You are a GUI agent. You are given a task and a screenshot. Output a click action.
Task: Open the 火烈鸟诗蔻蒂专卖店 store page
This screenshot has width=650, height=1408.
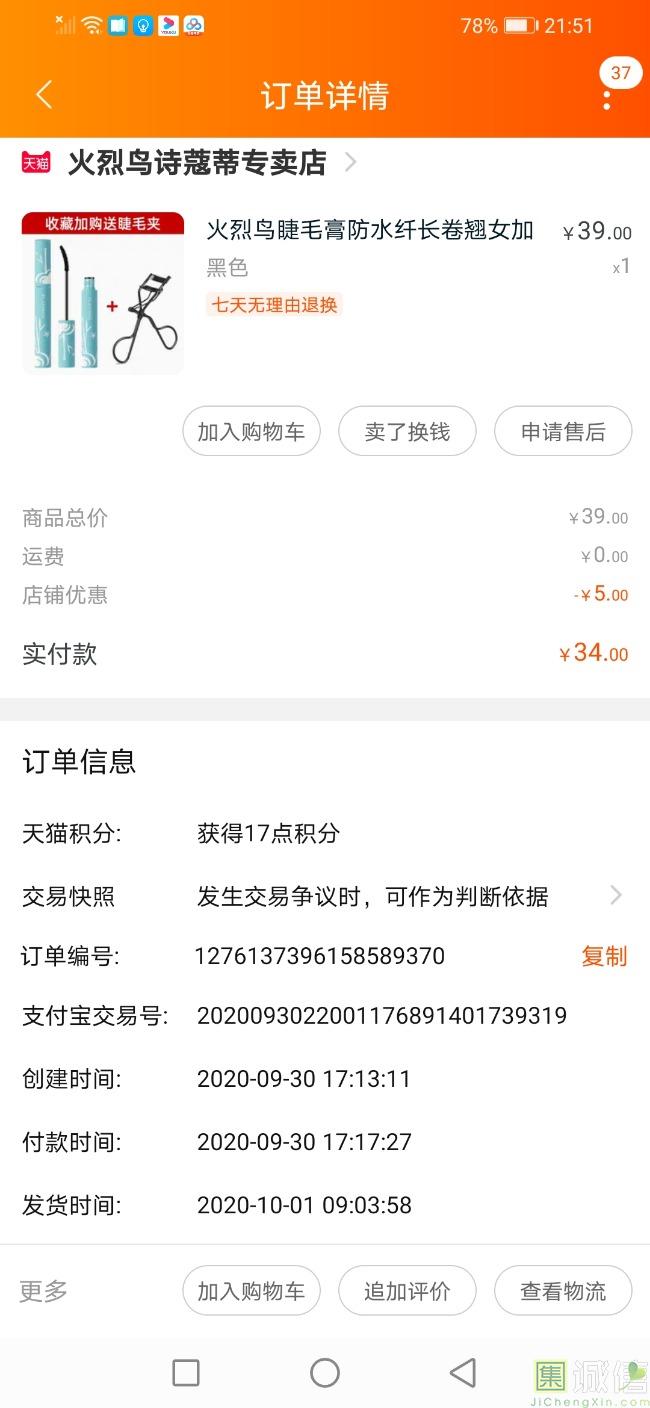(197, 162)
